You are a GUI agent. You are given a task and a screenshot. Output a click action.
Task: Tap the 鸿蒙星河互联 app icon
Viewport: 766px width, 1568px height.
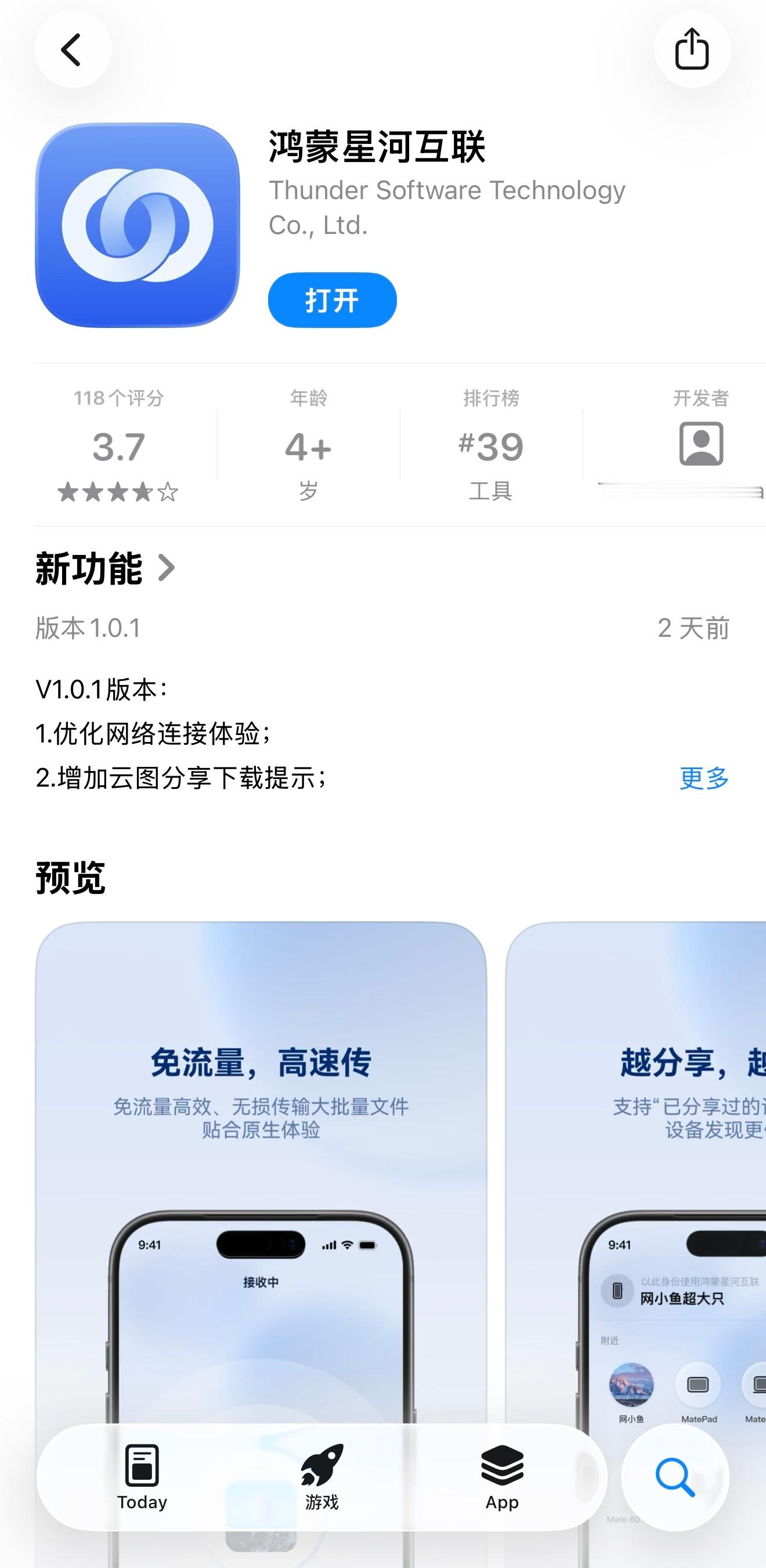pos(137,225)
